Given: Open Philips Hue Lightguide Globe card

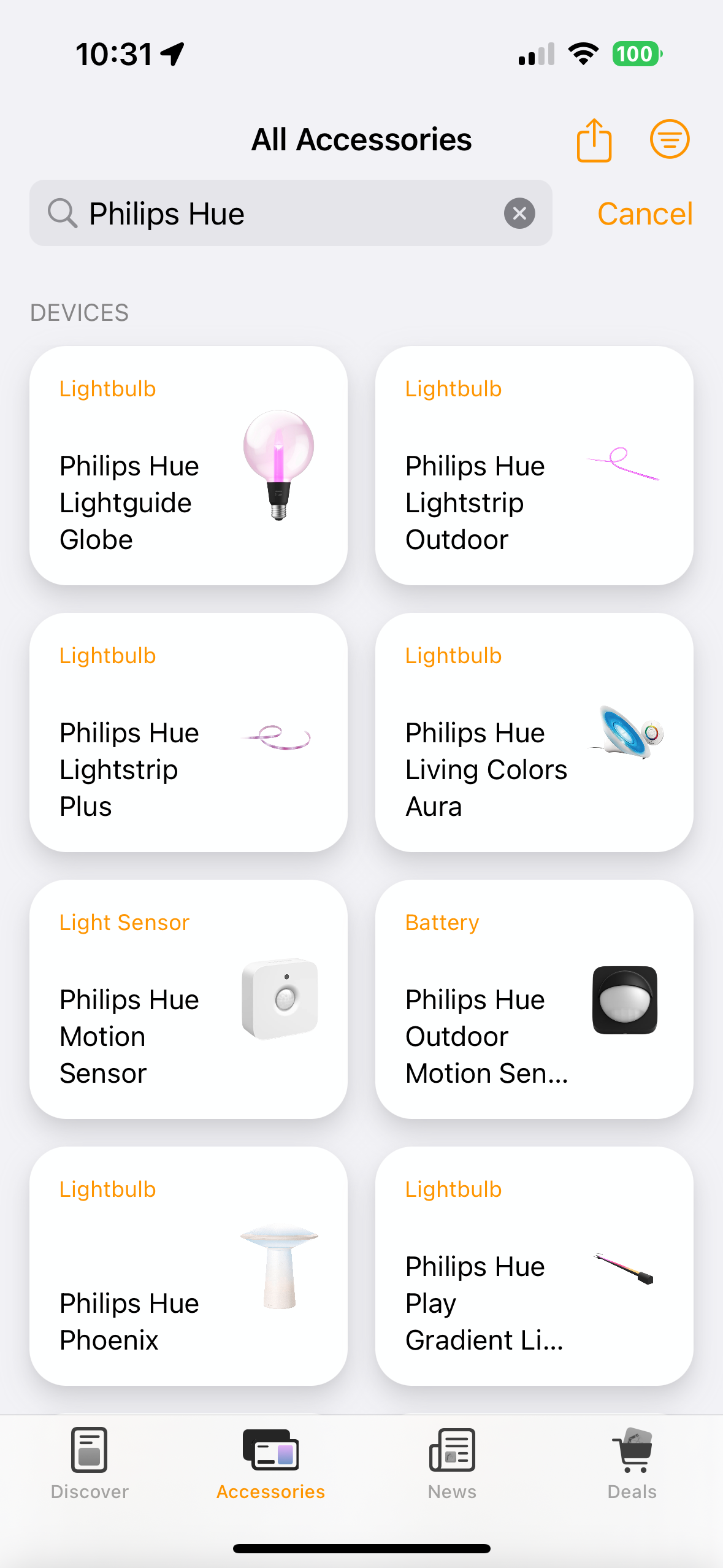Looking at the screenshot, I should point(188,466).
